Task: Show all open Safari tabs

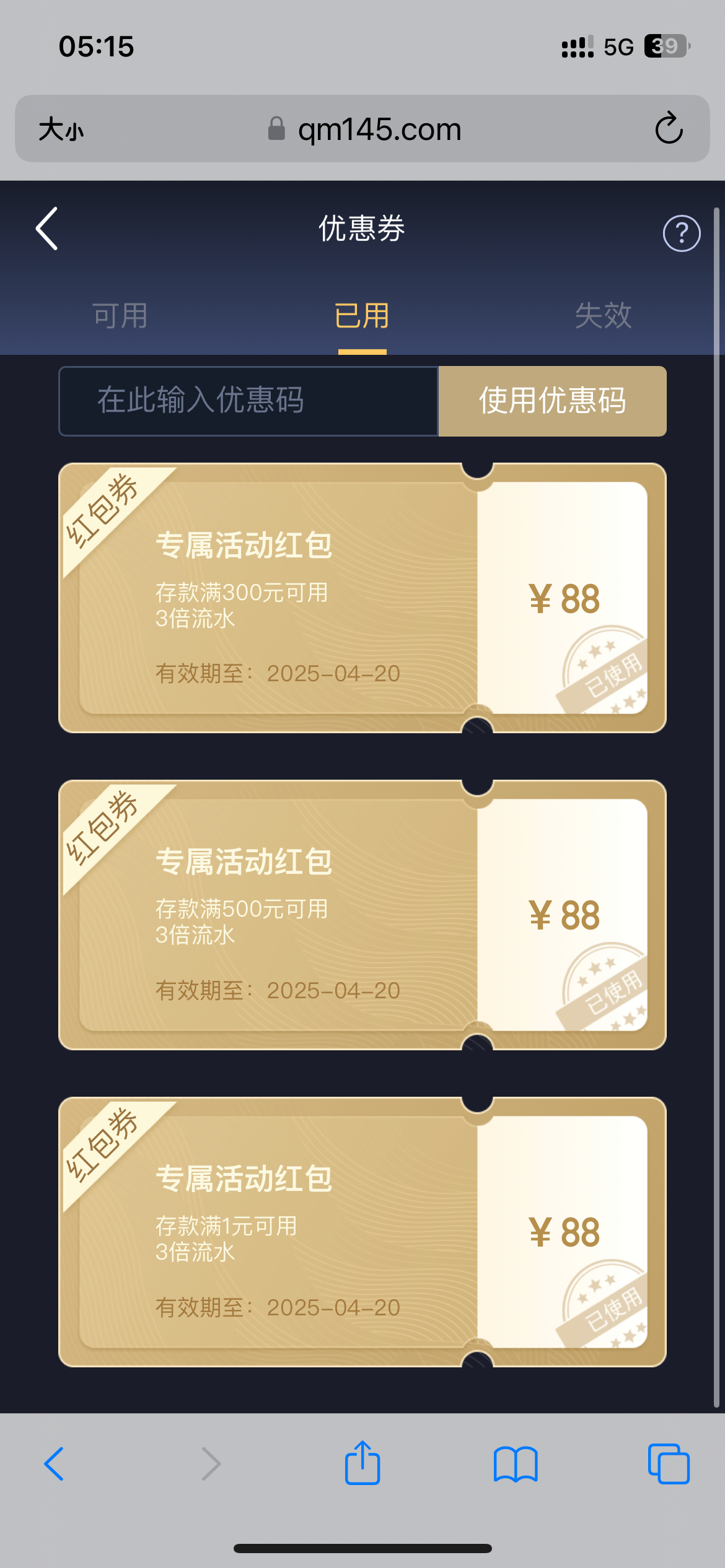Action: pos(669,1464)
